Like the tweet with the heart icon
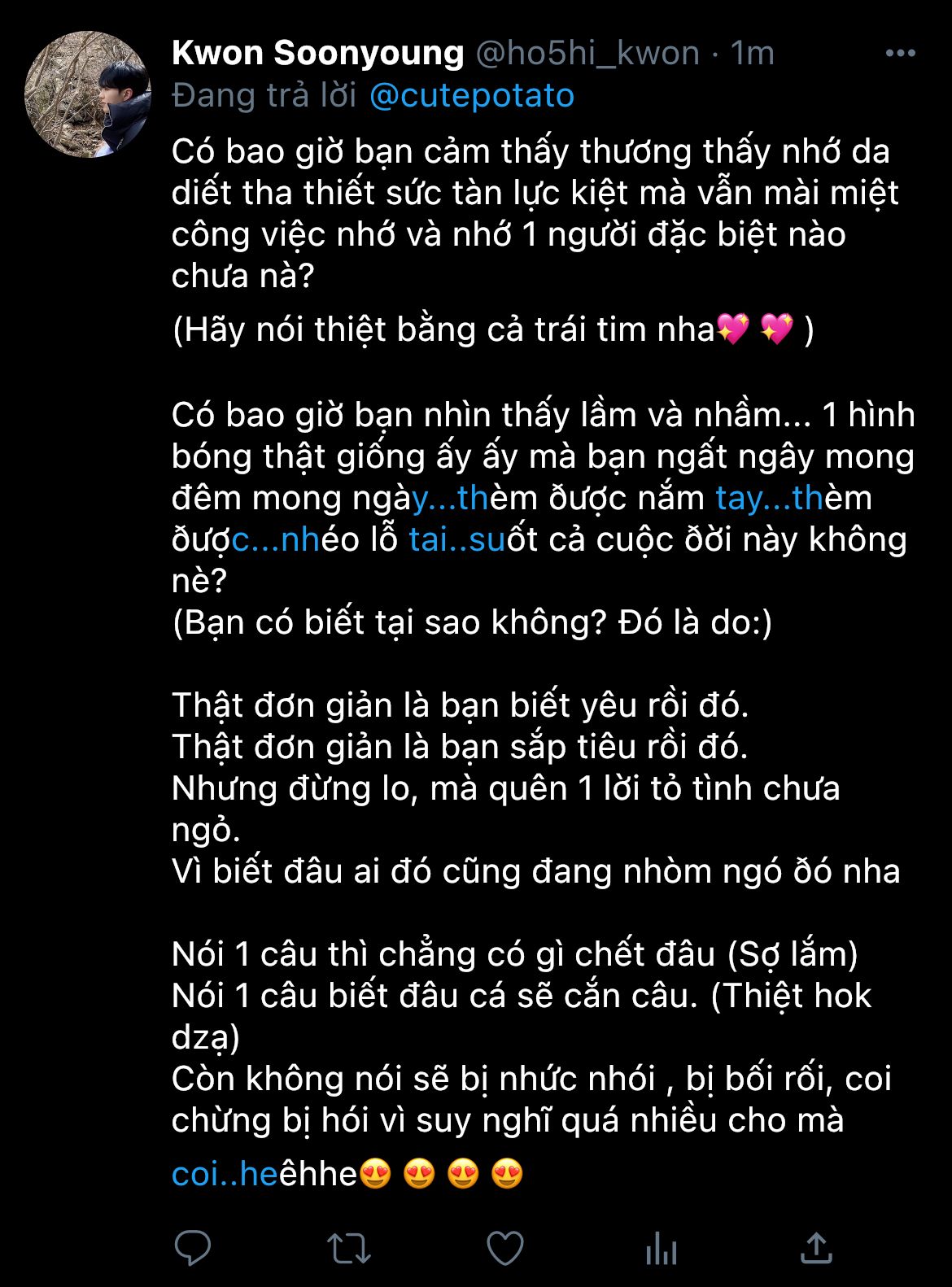 (x=505, y=1247)
